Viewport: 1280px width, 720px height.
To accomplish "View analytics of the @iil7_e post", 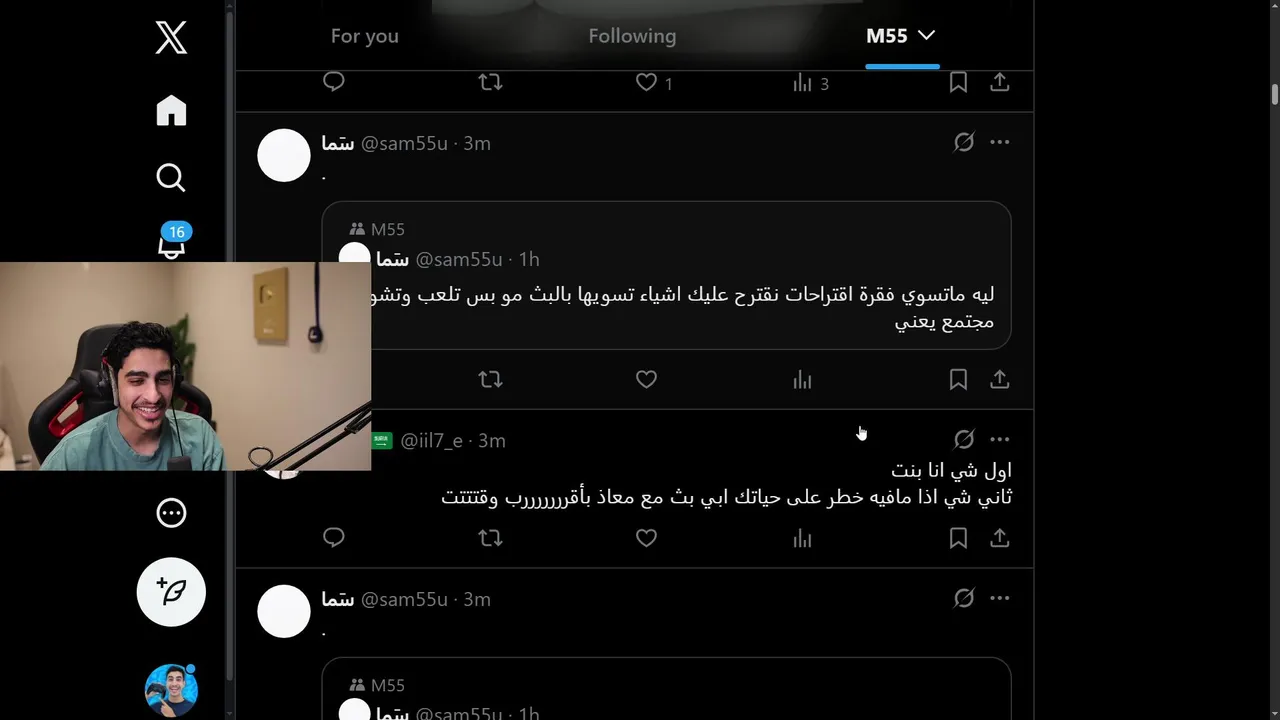I will point(802,538).
